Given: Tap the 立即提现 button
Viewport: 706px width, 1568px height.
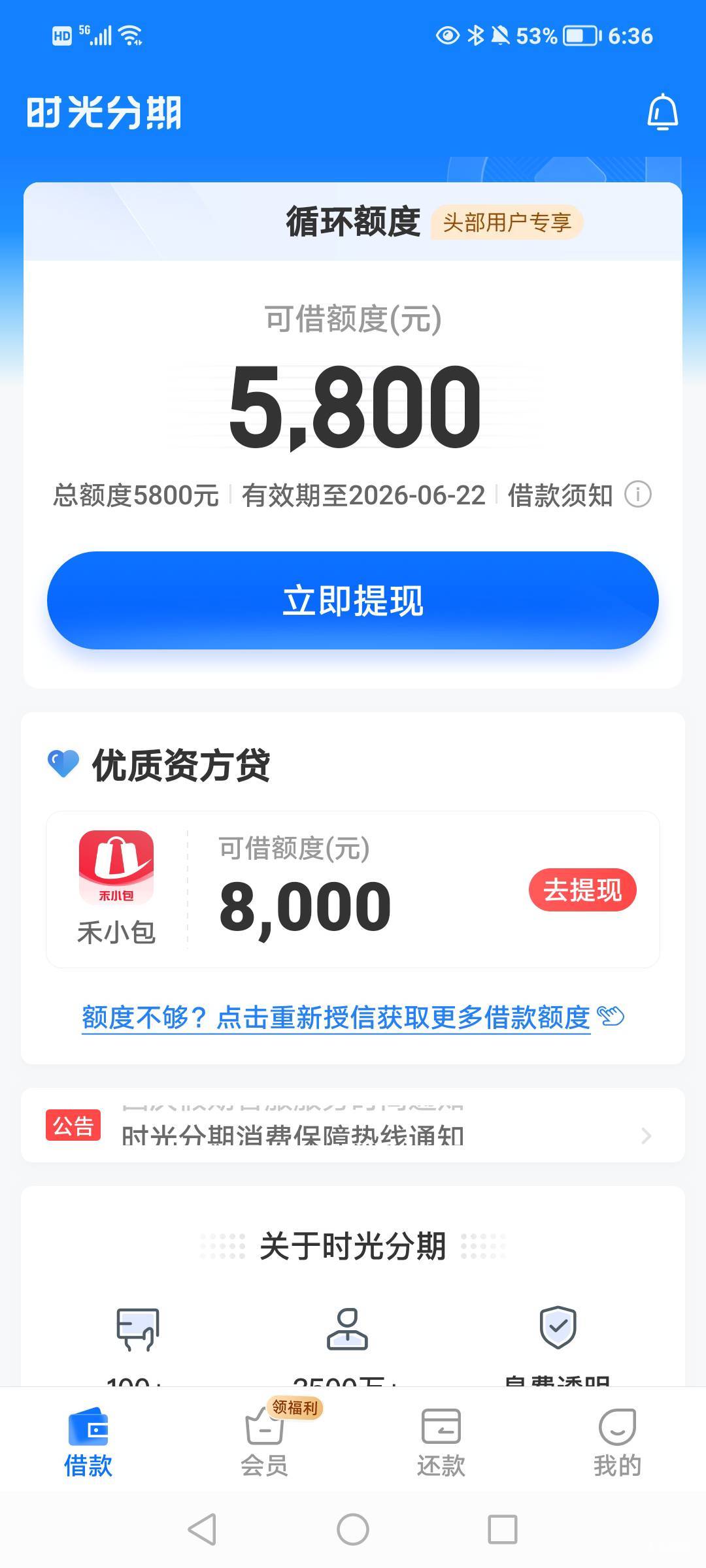Looking at the screenshot, I should click(353, 600).
